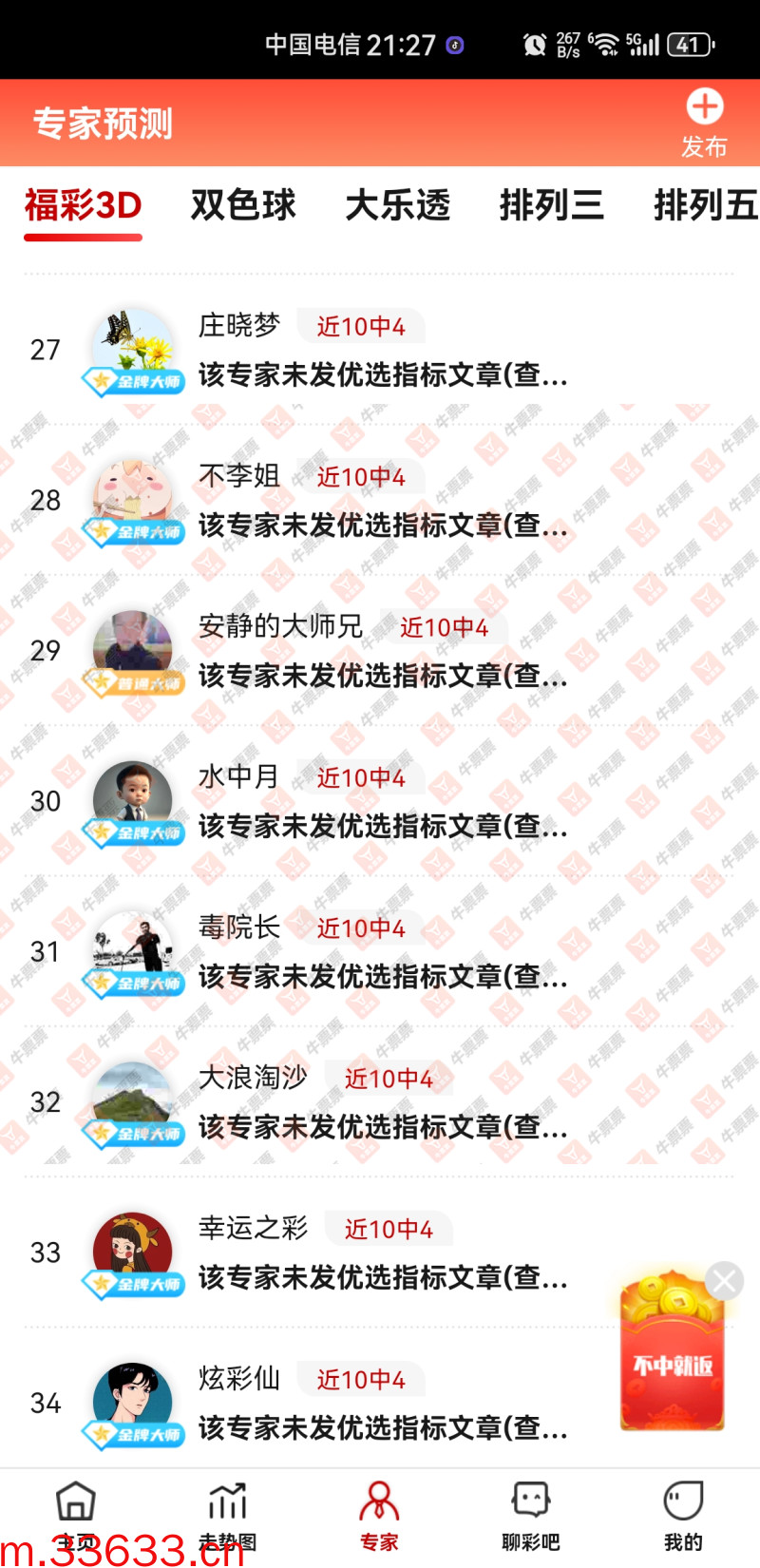Switch to the 走势图 trend chart tab

[x=228, y=1515]
